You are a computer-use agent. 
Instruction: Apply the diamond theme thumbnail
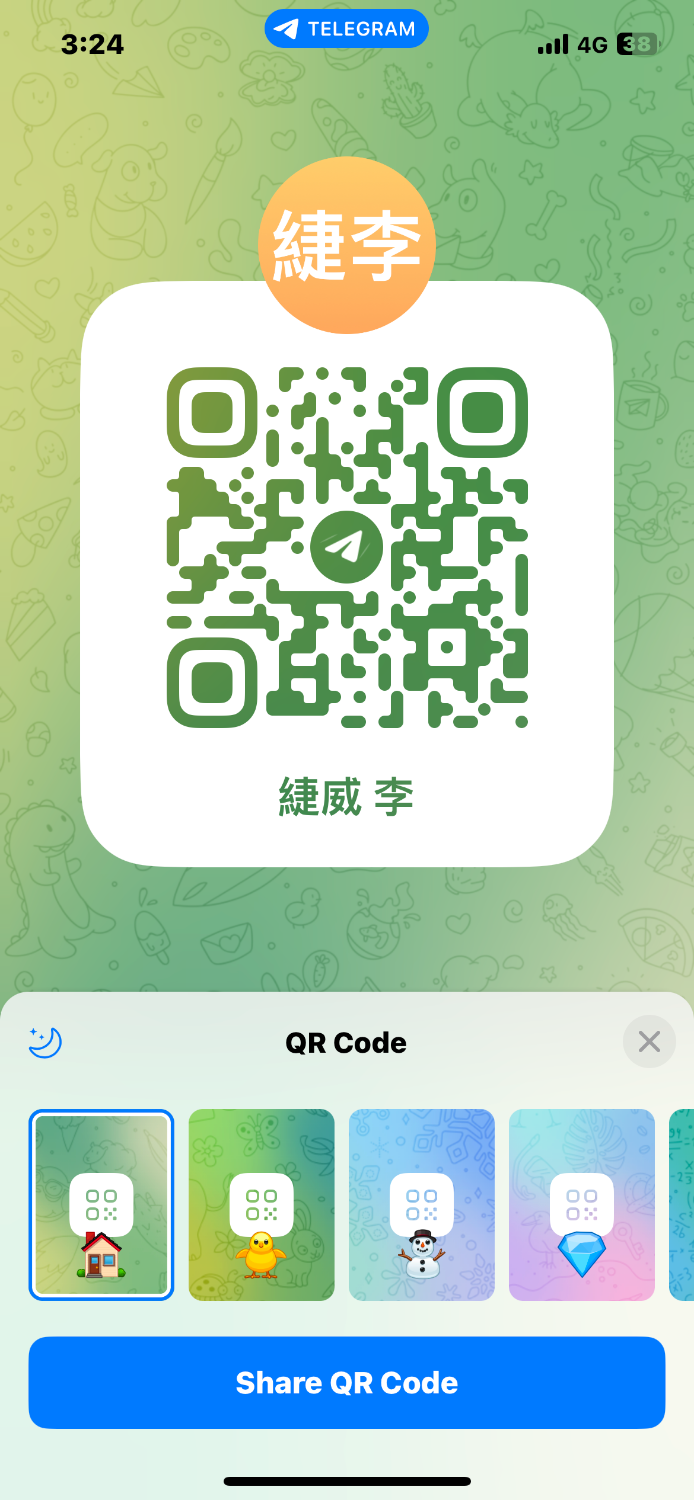(581, 1205)
